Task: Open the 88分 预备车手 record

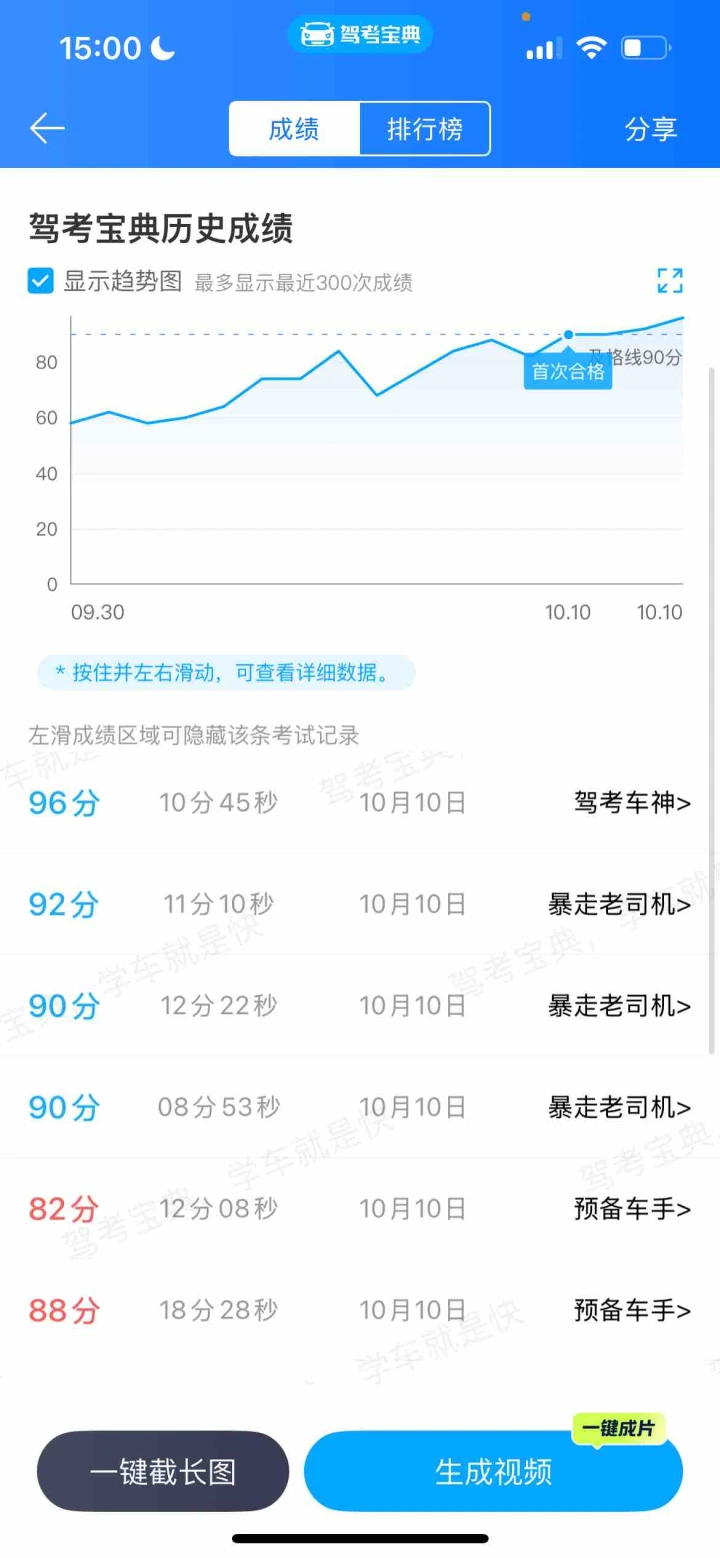Action: point(360,1310)
